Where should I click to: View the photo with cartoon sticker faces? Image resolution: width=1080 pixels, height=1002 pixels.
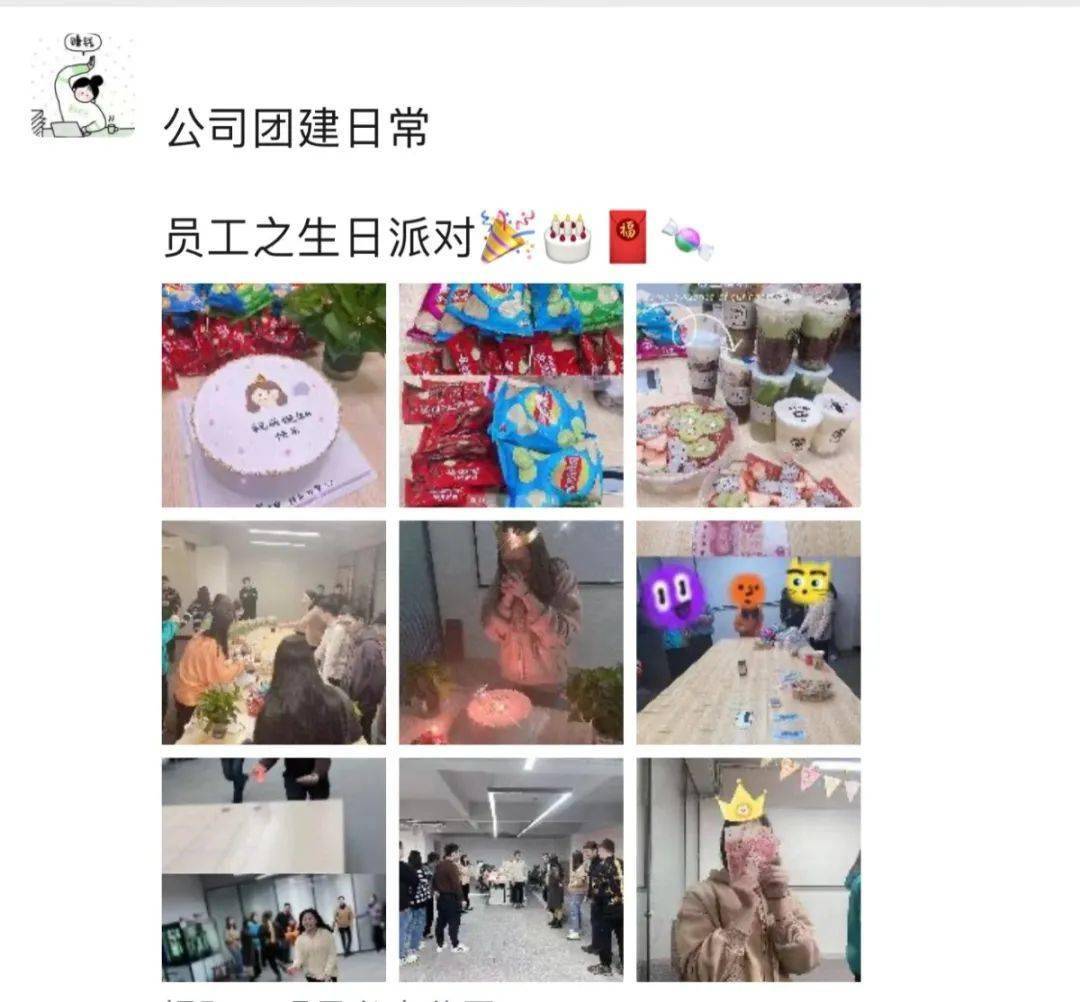748,632
